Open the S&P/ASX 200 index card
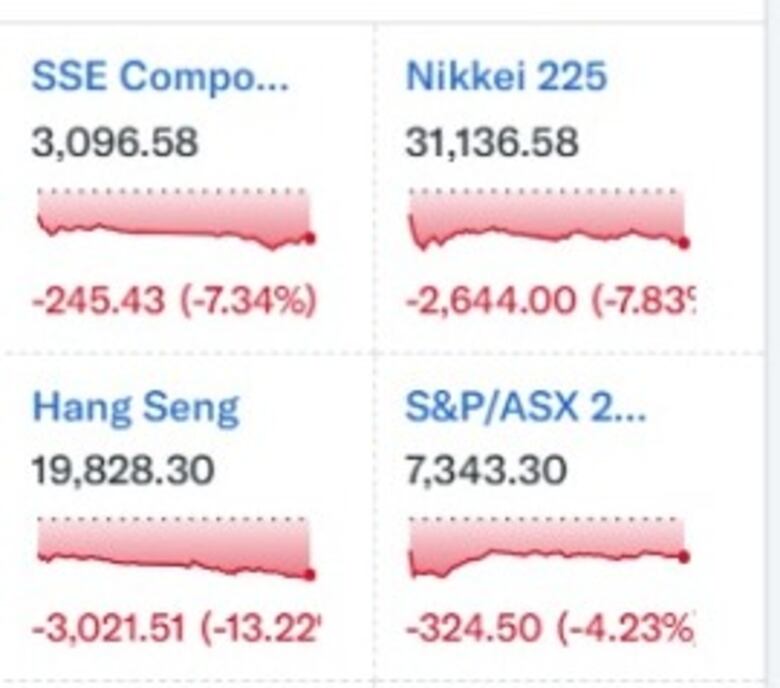The width and height of the screenshot is (780, 688). (x=526, y=408)
